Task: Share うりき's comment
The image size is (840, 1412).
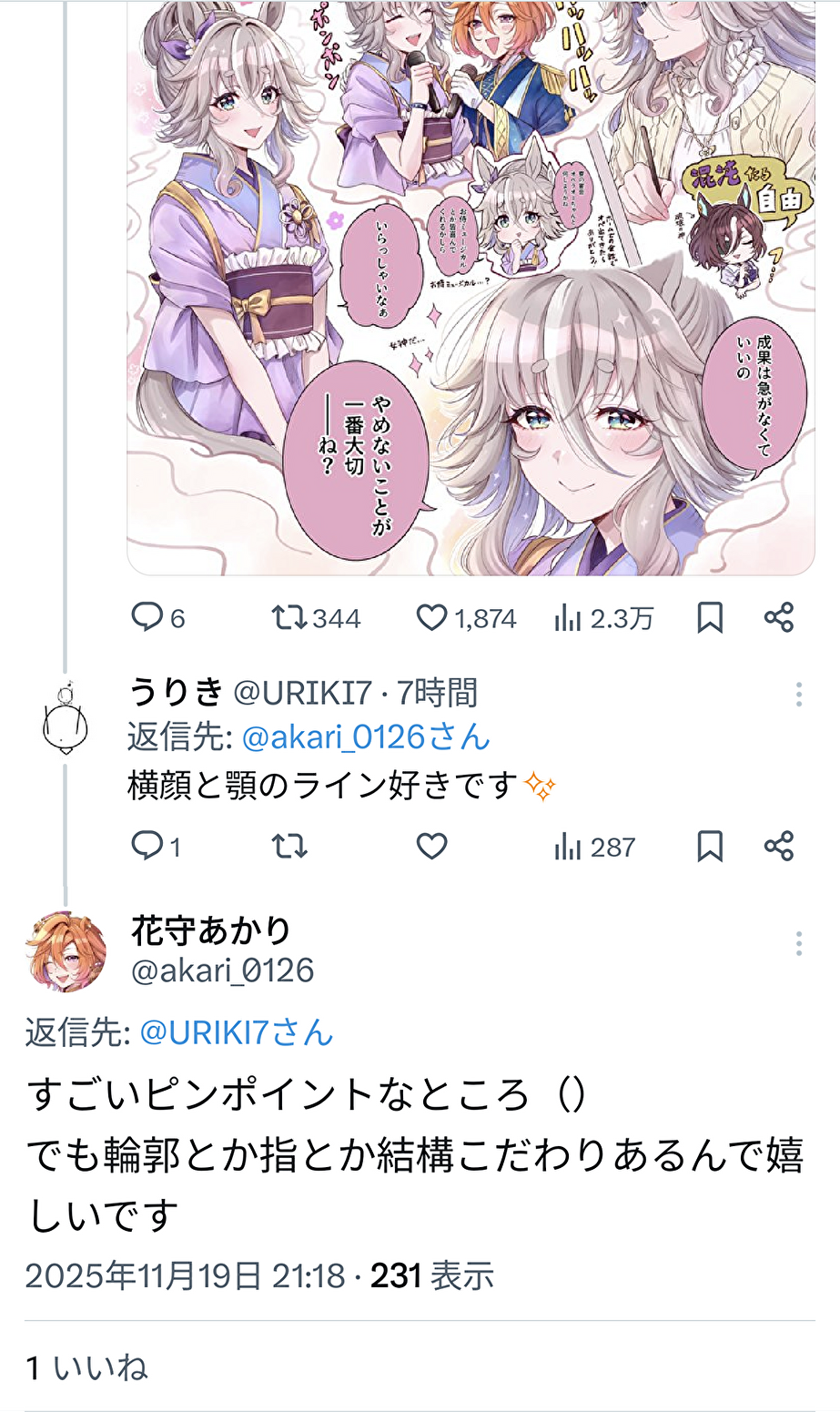Action: pyautogui.click(x=779, y=847)
